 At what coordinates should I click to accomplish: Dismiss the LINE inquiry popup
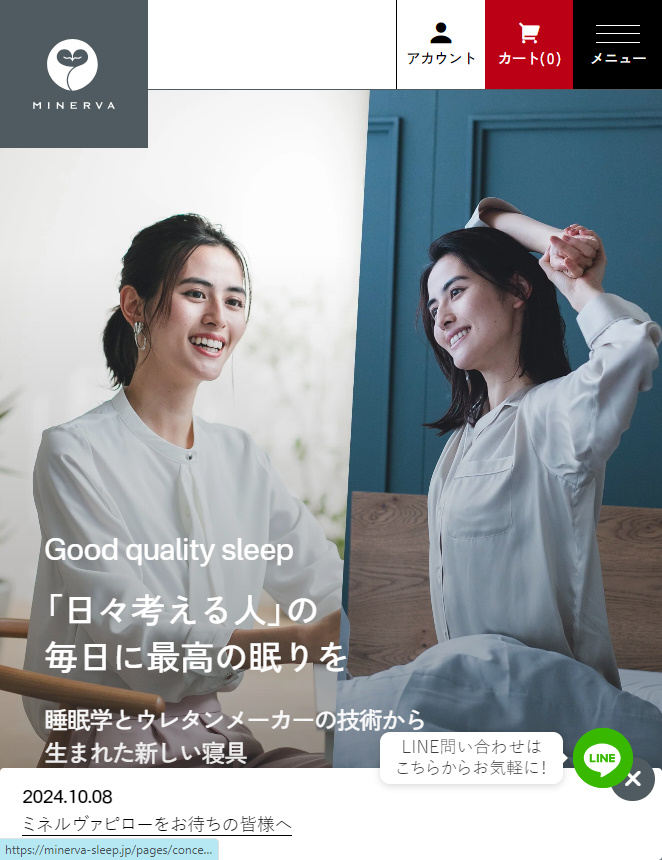pyautogui.click(x=633, y=779)
